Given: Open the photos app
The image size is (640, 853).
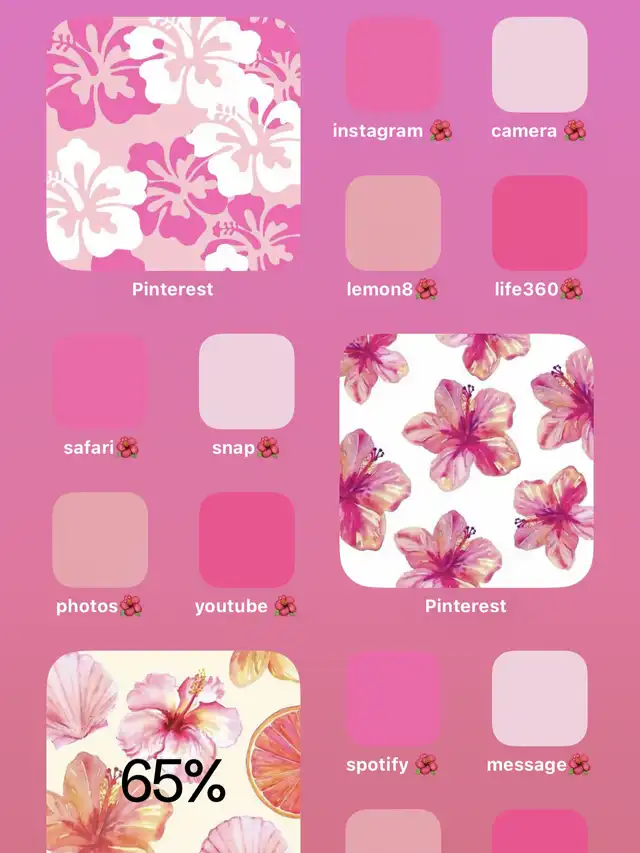Looking at the screenshot, I should pos(100,540).
